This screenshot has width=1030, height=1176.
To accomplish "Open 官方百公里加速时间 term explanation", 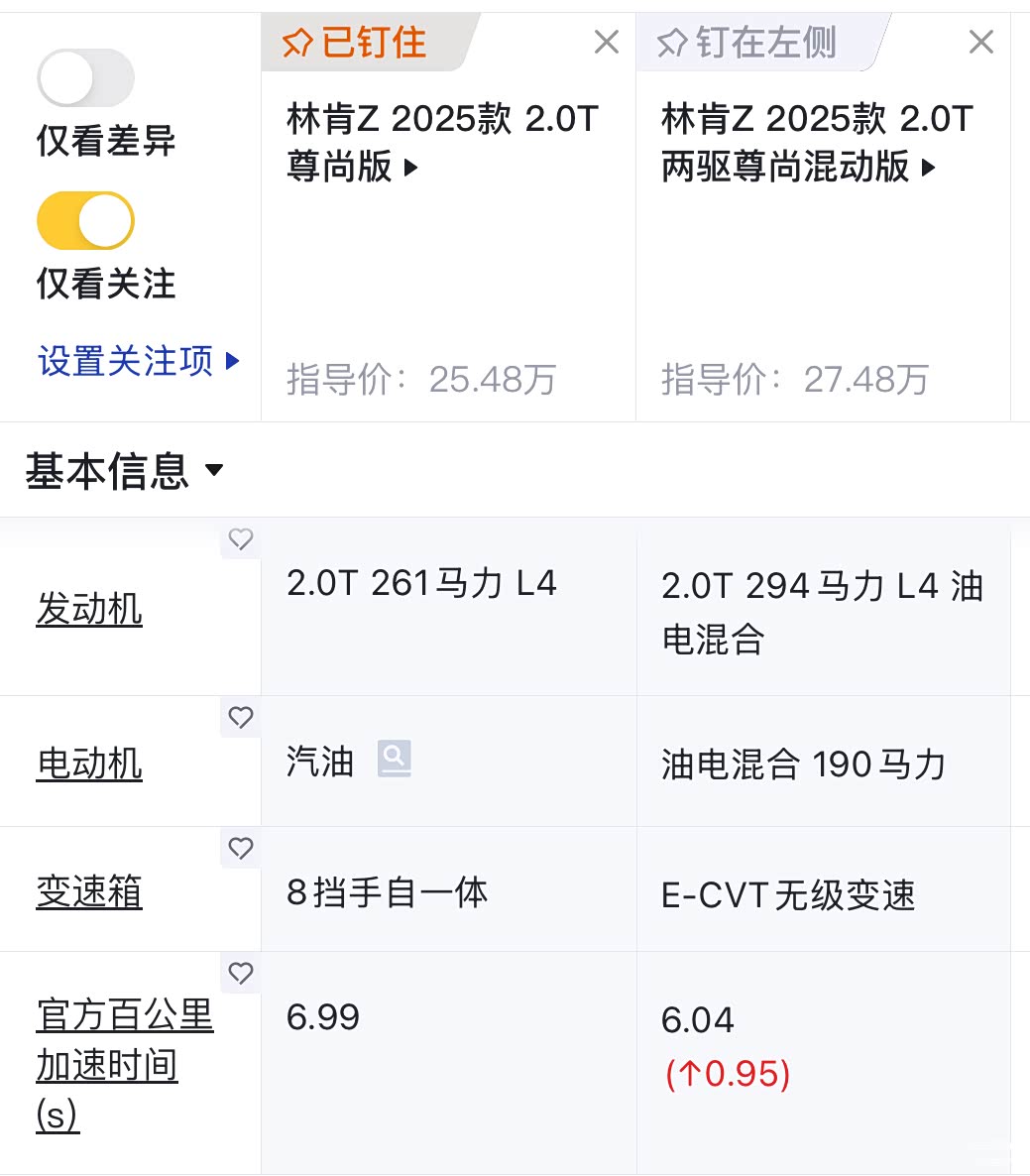I will click(x=124, y=1065).
